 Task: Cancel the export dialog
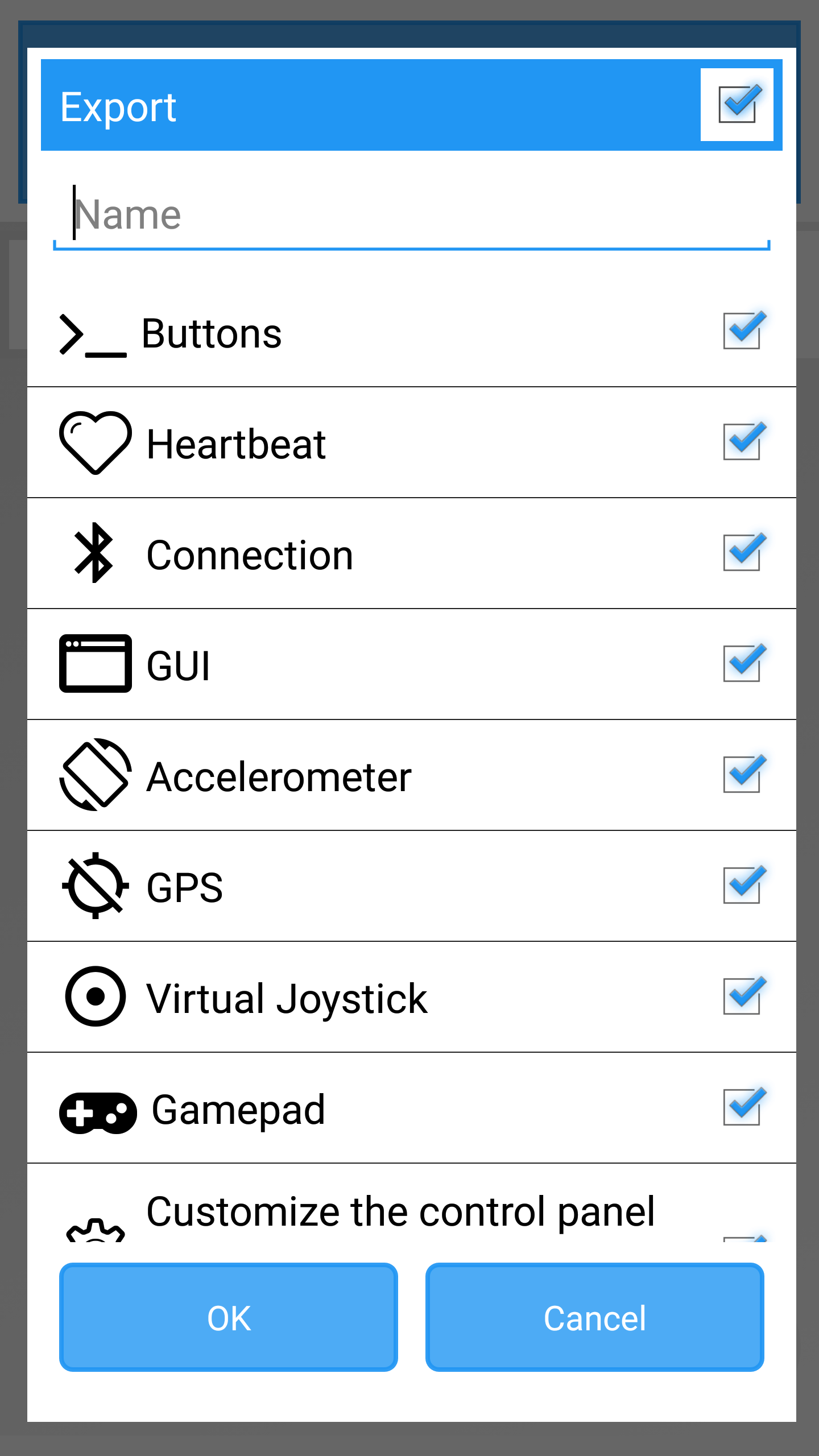[595, 1317]
